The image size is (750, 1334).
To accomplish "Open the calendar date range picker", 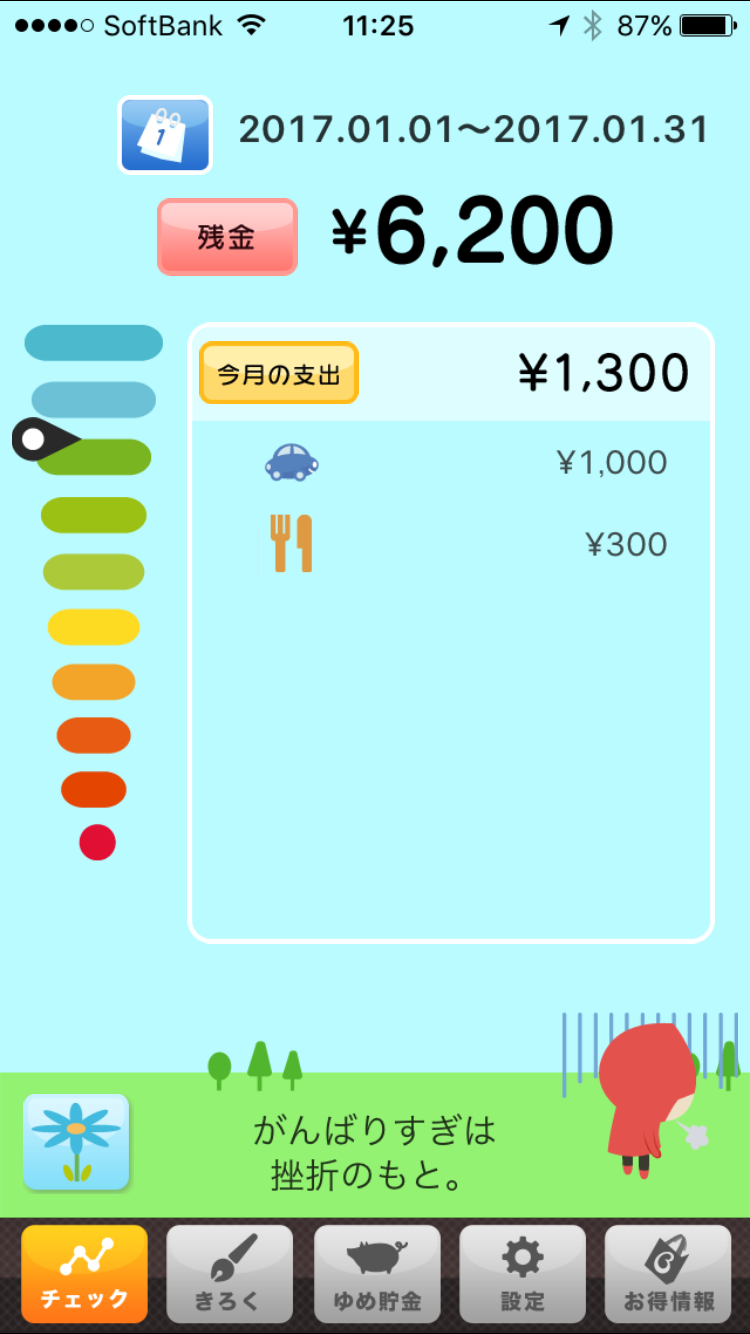I will click(x=165, y=135).
